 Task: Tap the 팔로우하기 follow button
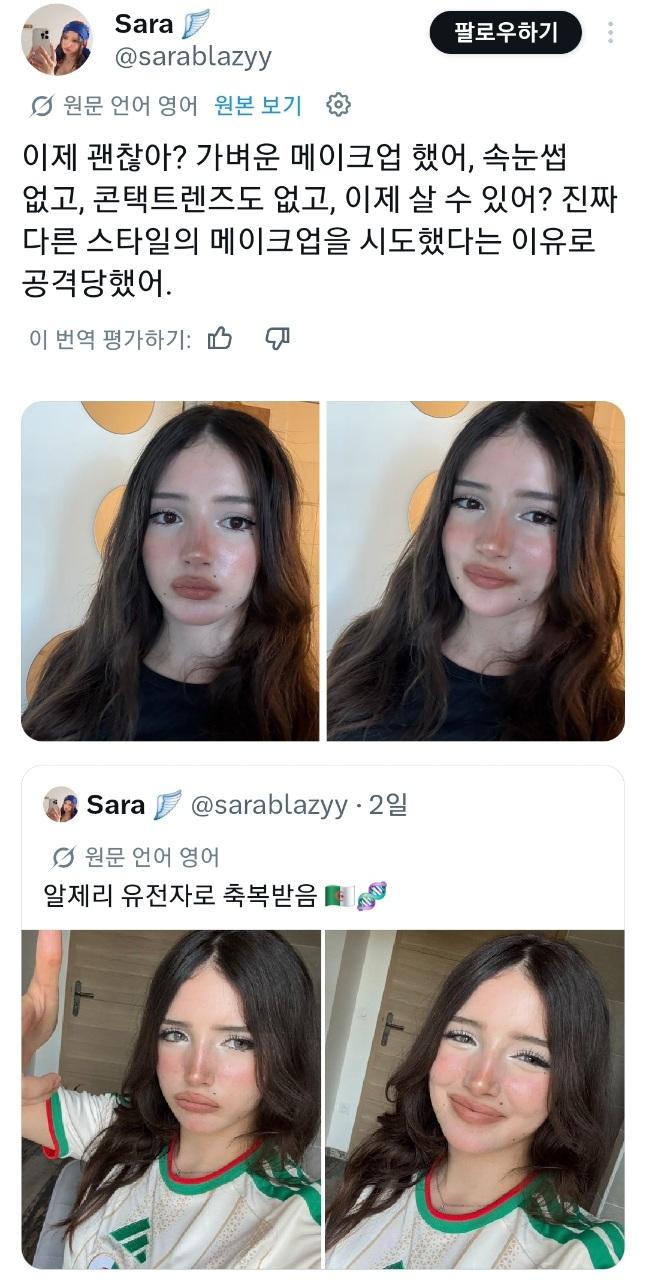(506, 34)
